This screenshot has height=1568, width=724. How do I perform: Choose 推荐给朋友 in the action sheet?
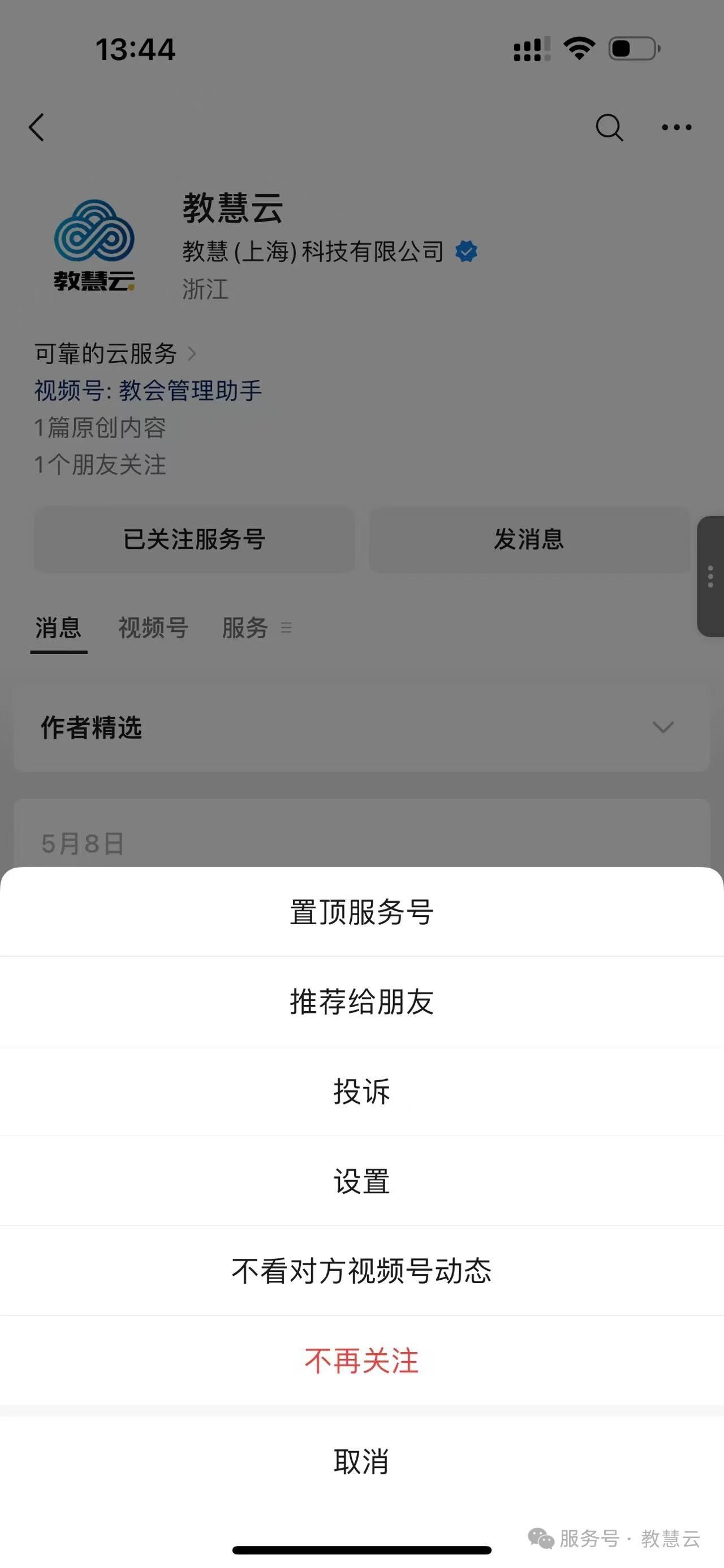coord(361,1002)
